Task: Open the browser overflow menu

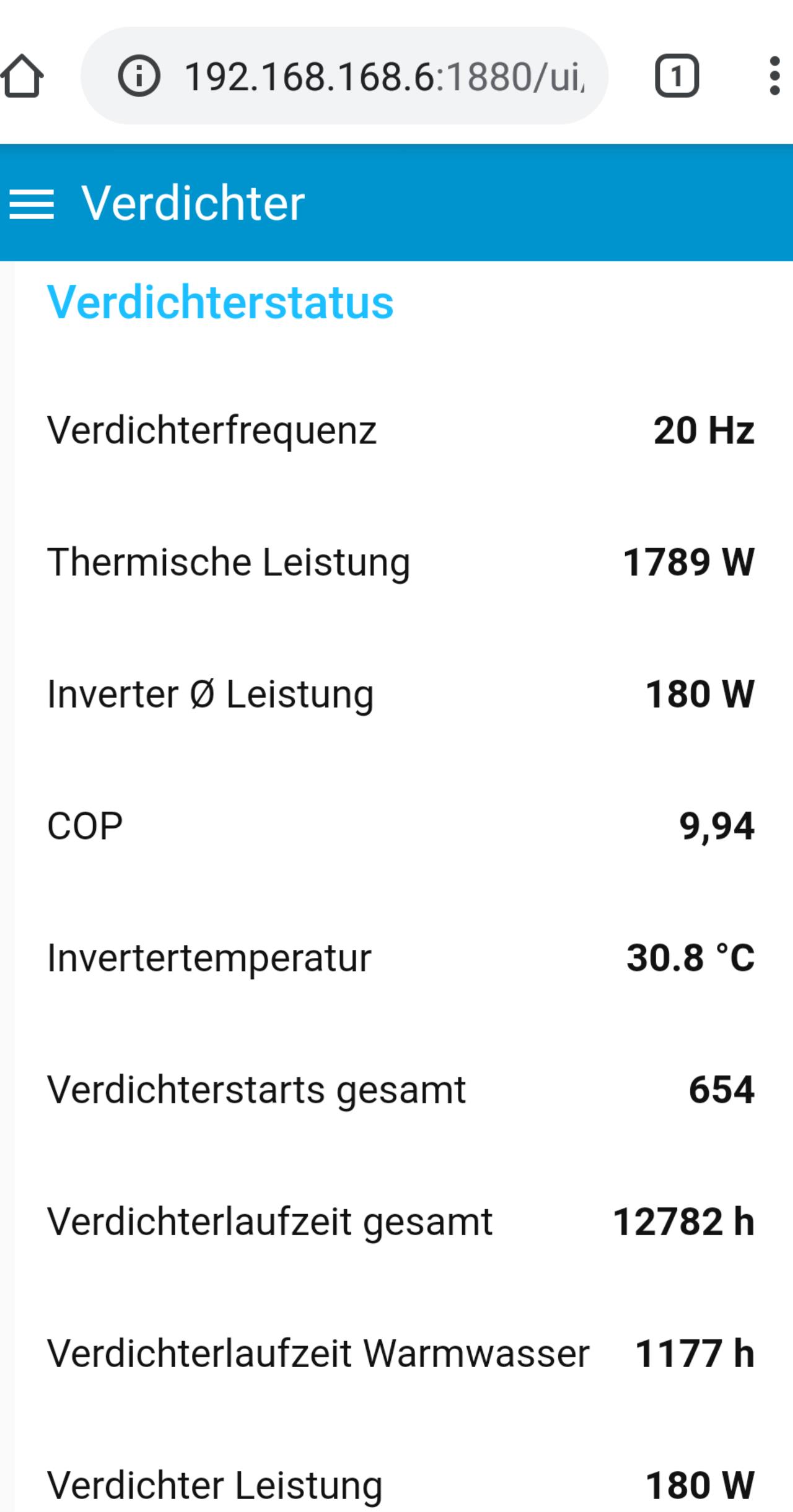Action: (x=774, y=76)
